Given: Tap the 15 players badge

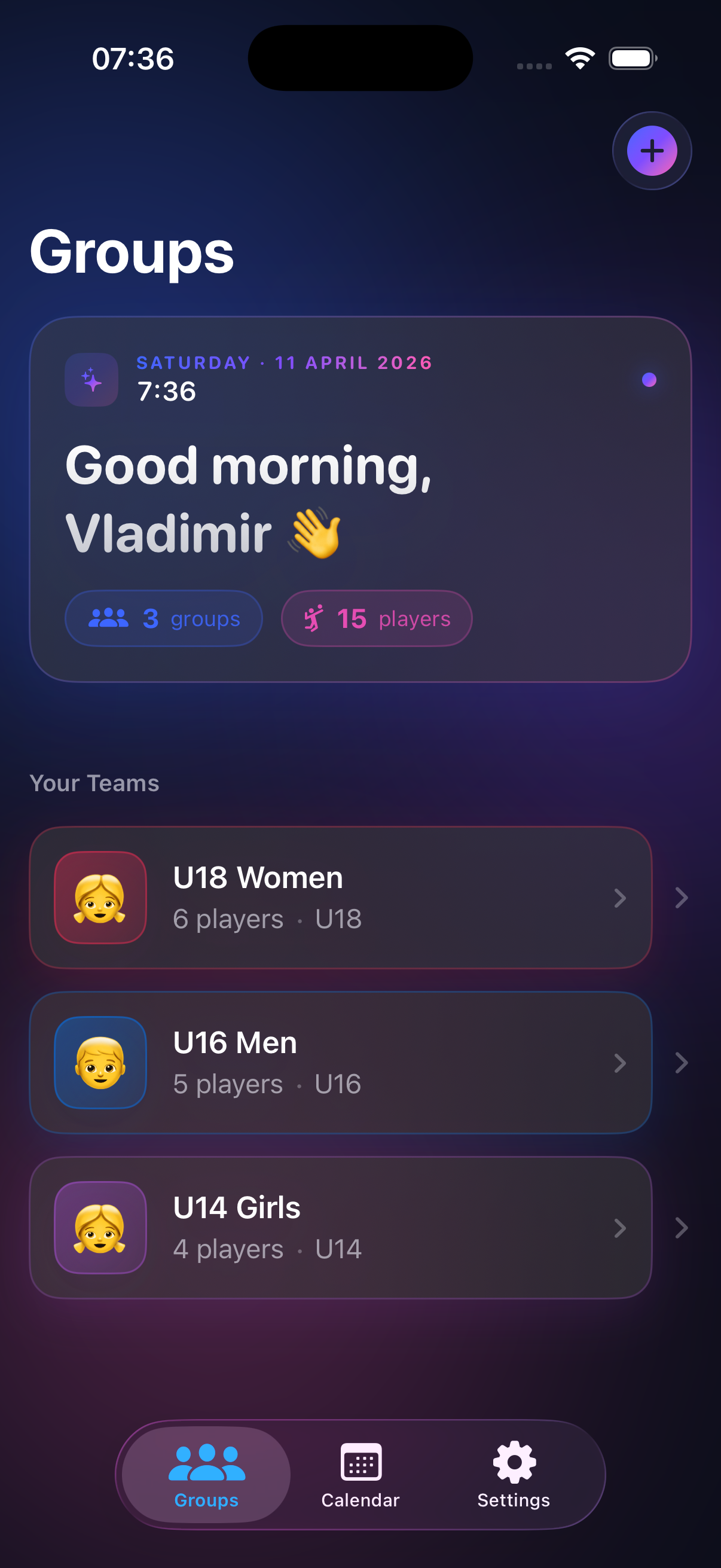Looking at the screenshot, I should coord(376,618).
